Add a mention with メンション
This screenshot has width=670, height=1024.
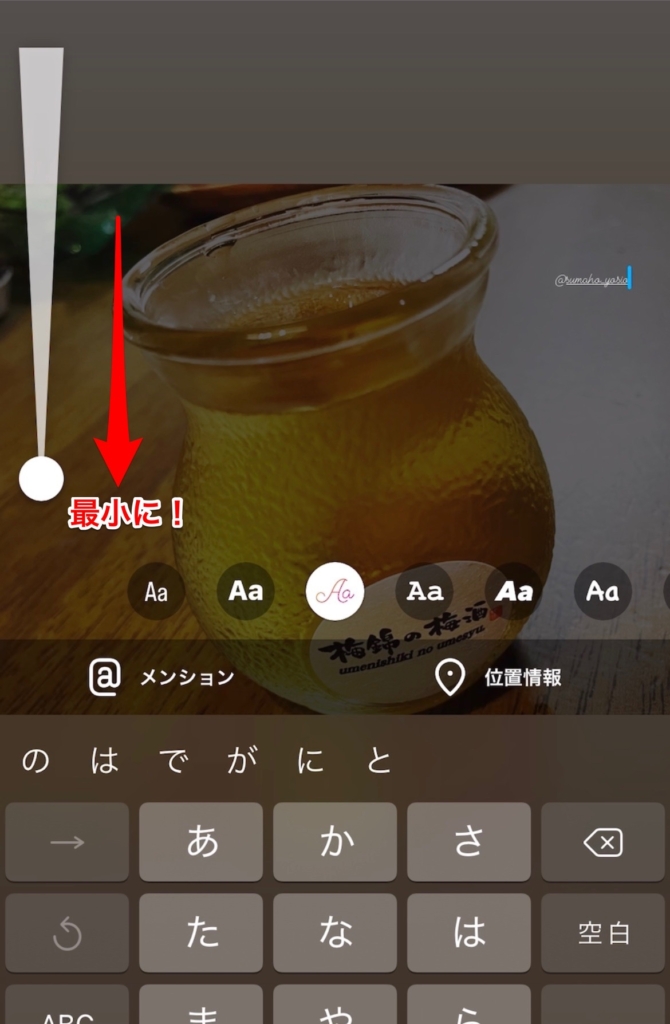[162, 677]
